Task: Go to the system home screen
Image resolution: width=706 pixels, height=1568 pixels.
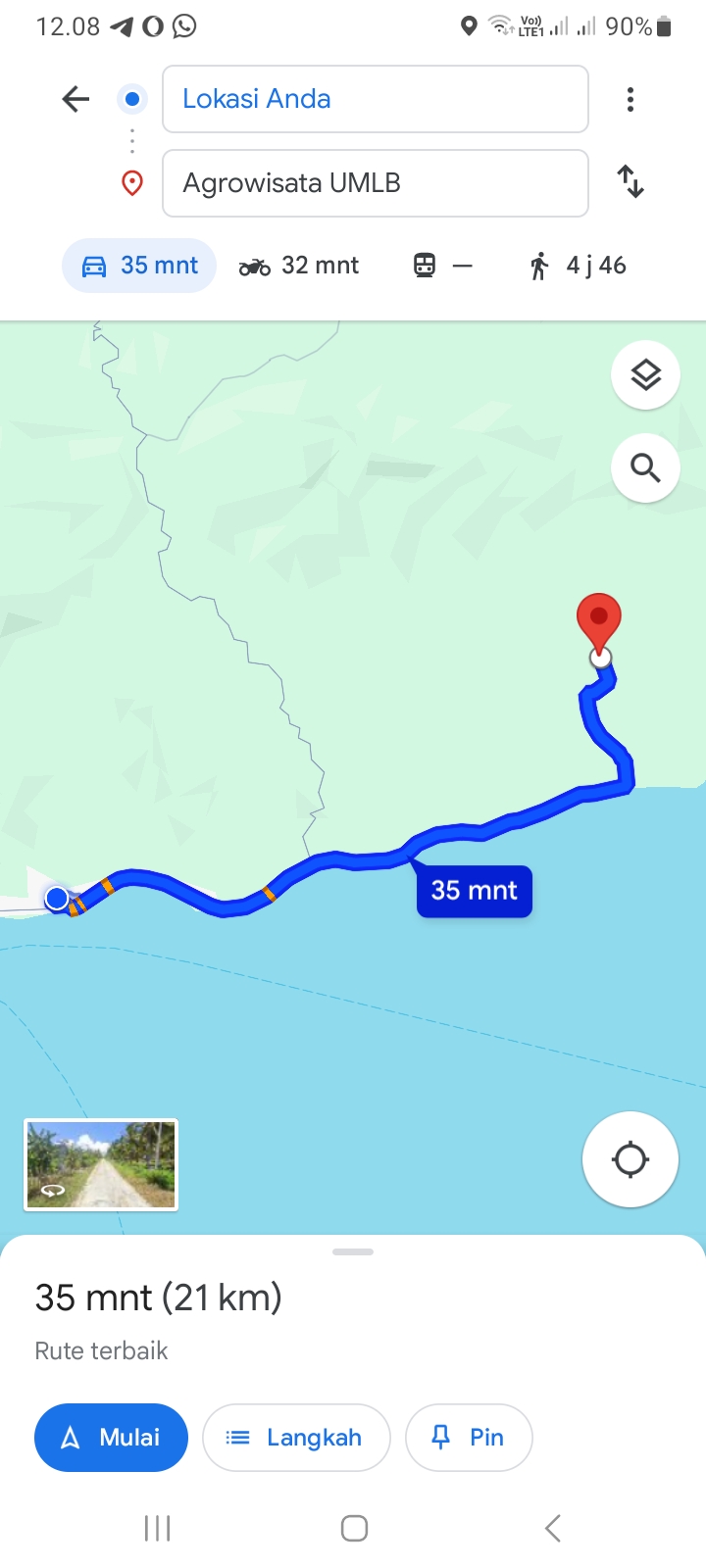Action: pos(354,1528)
